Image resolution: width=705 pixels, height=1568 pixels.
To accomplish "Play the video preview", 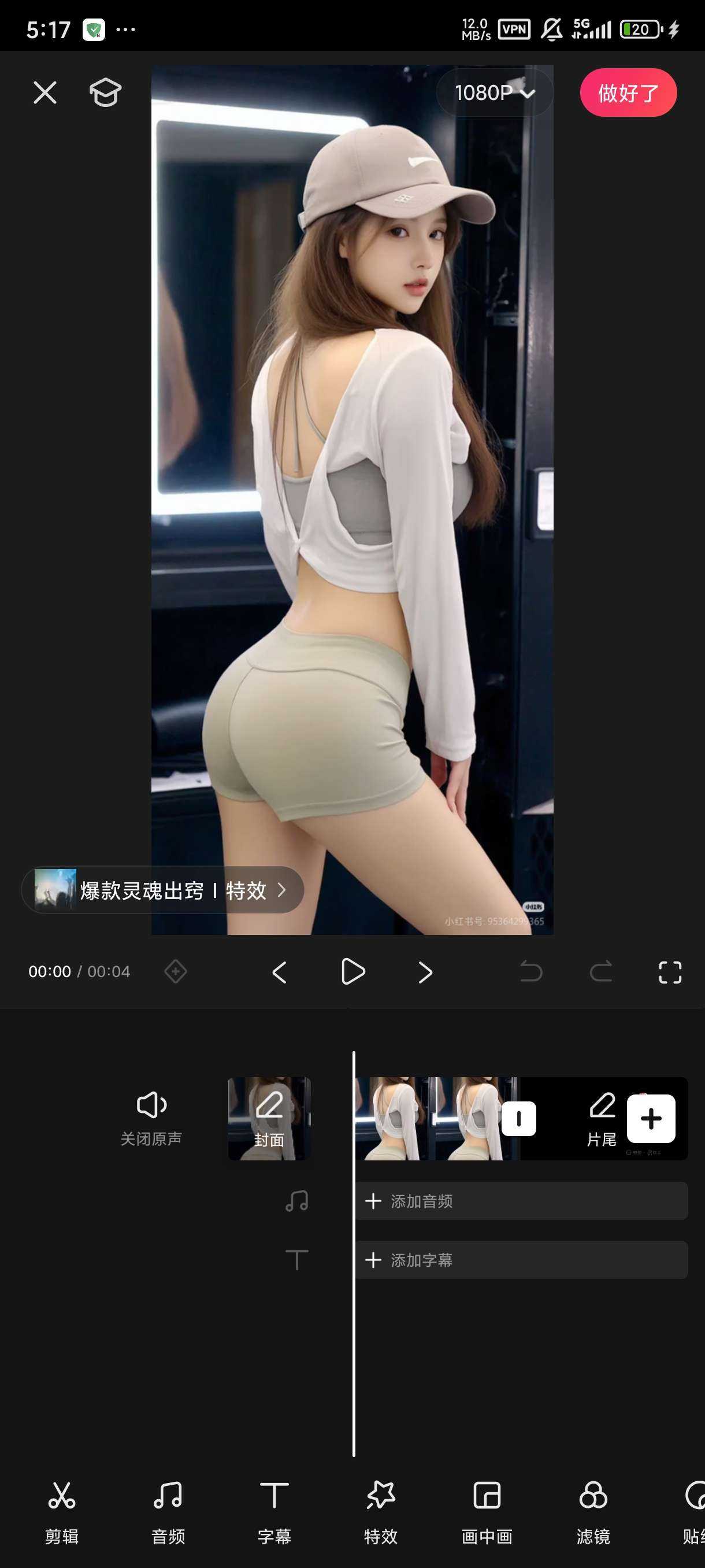I will click(353, 971).
